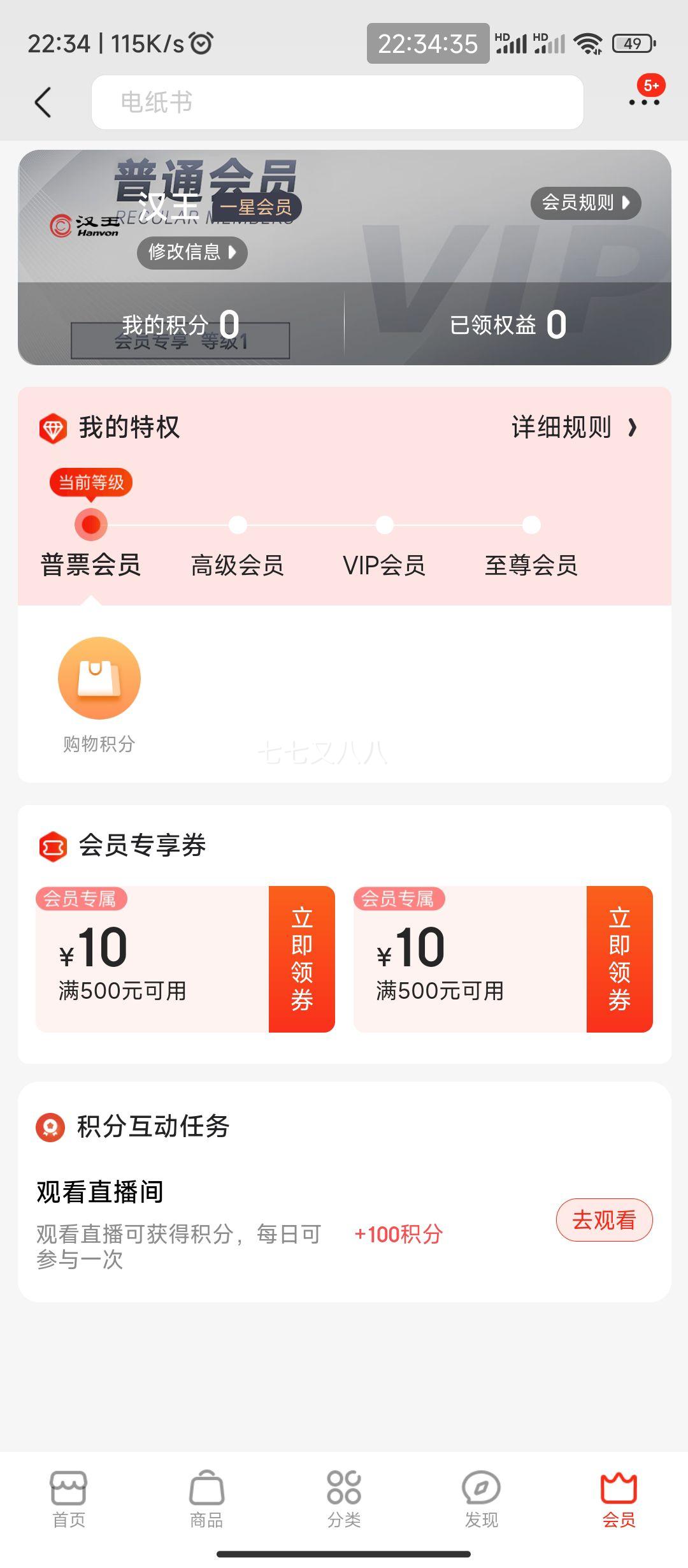
Task: Expand 修改信息 options
Action: (190, 252)
